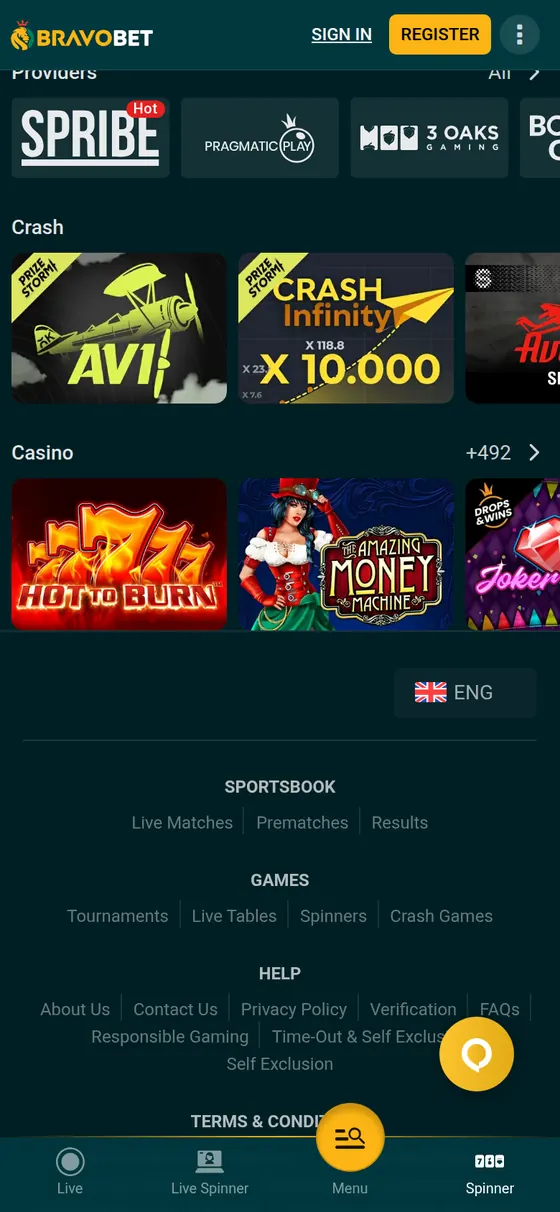Switch to the Live tab
This screenshot has height=1212, width=560.
[x=70, y=1172]
